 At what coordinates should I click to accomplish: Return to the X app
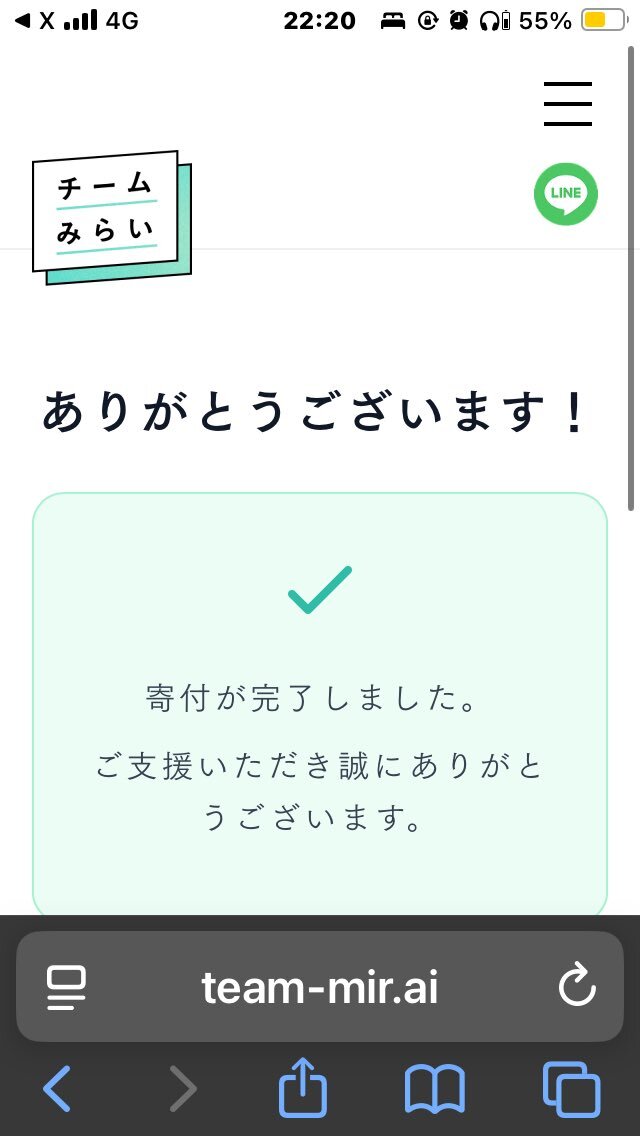pos(35,21)
